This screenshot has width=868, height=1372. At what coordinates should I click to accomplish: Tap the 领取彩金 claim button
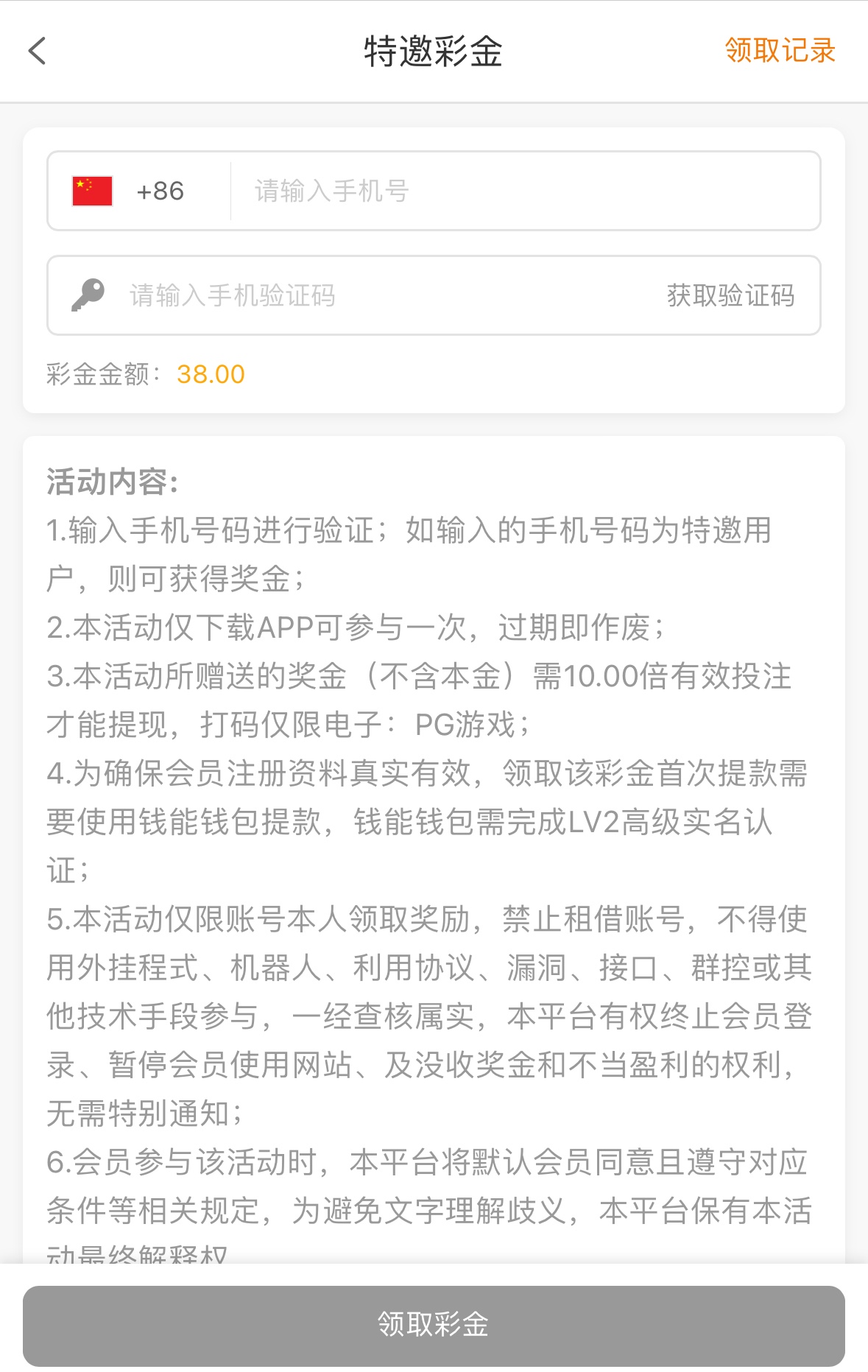[434, 1325]
